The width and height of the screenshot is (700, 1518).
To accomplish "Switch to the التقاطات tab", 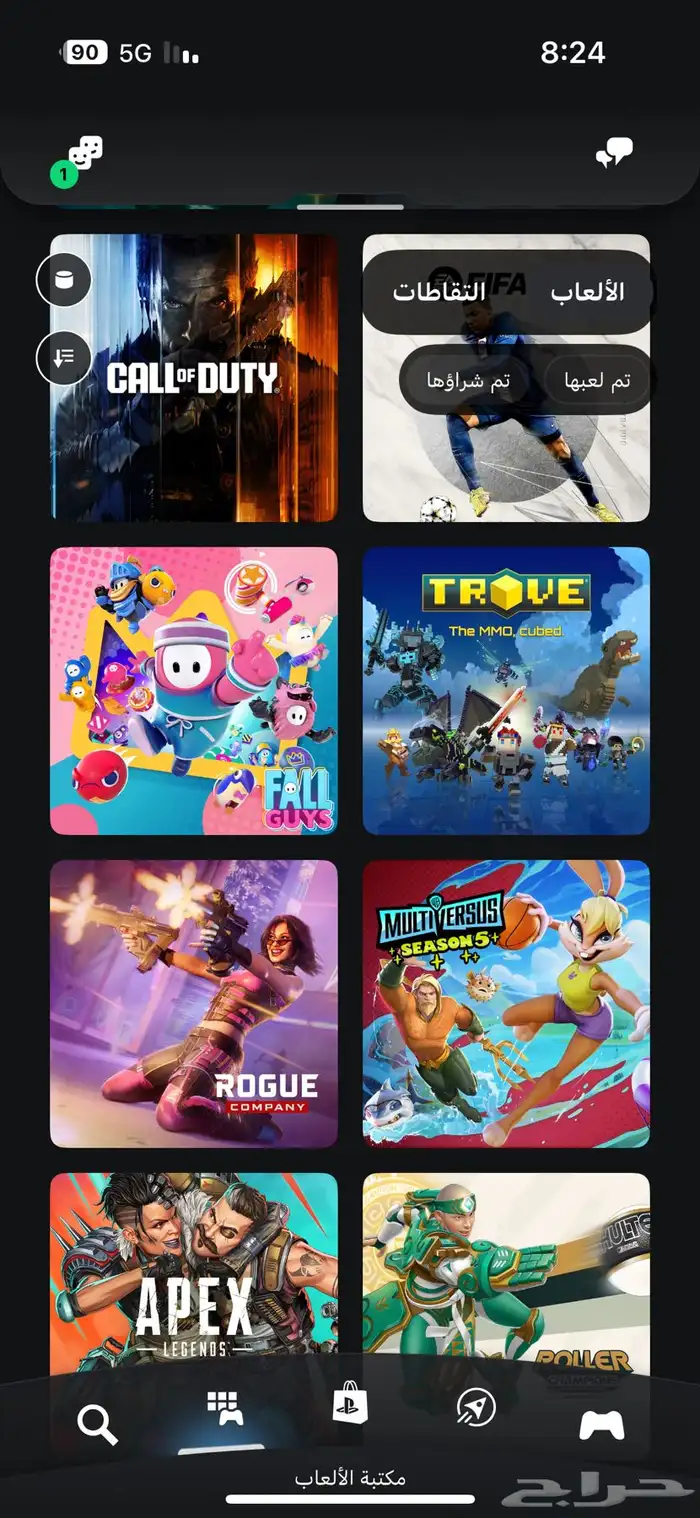I will click(x=439, y=291).
